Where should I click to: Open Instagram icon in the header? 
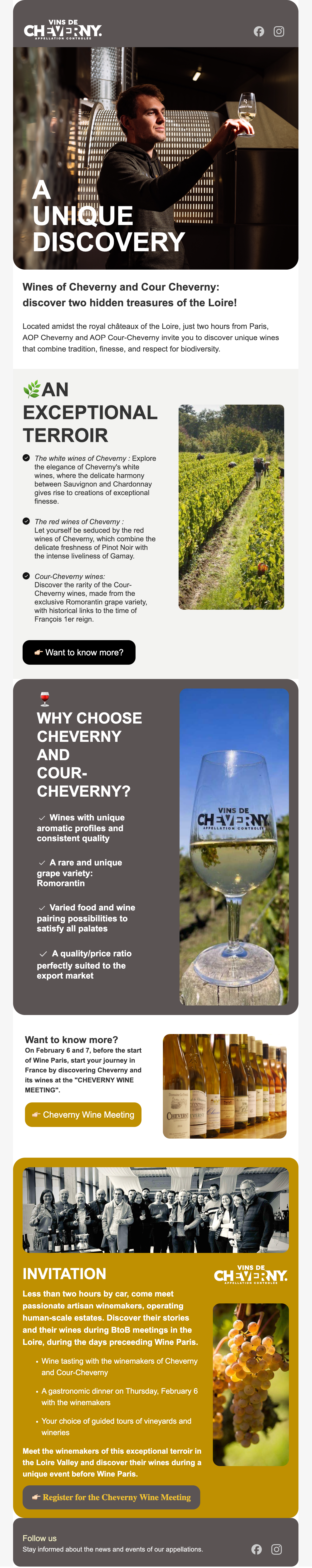(278, 32)
